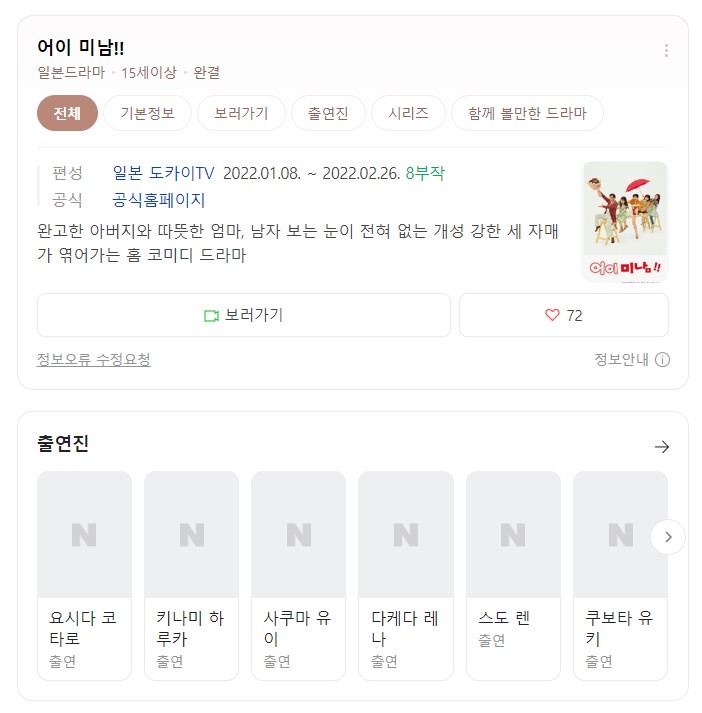Open the drama poster image
Image resolution: width=702 pixels, height=713 pixels.
click(625, 222)
